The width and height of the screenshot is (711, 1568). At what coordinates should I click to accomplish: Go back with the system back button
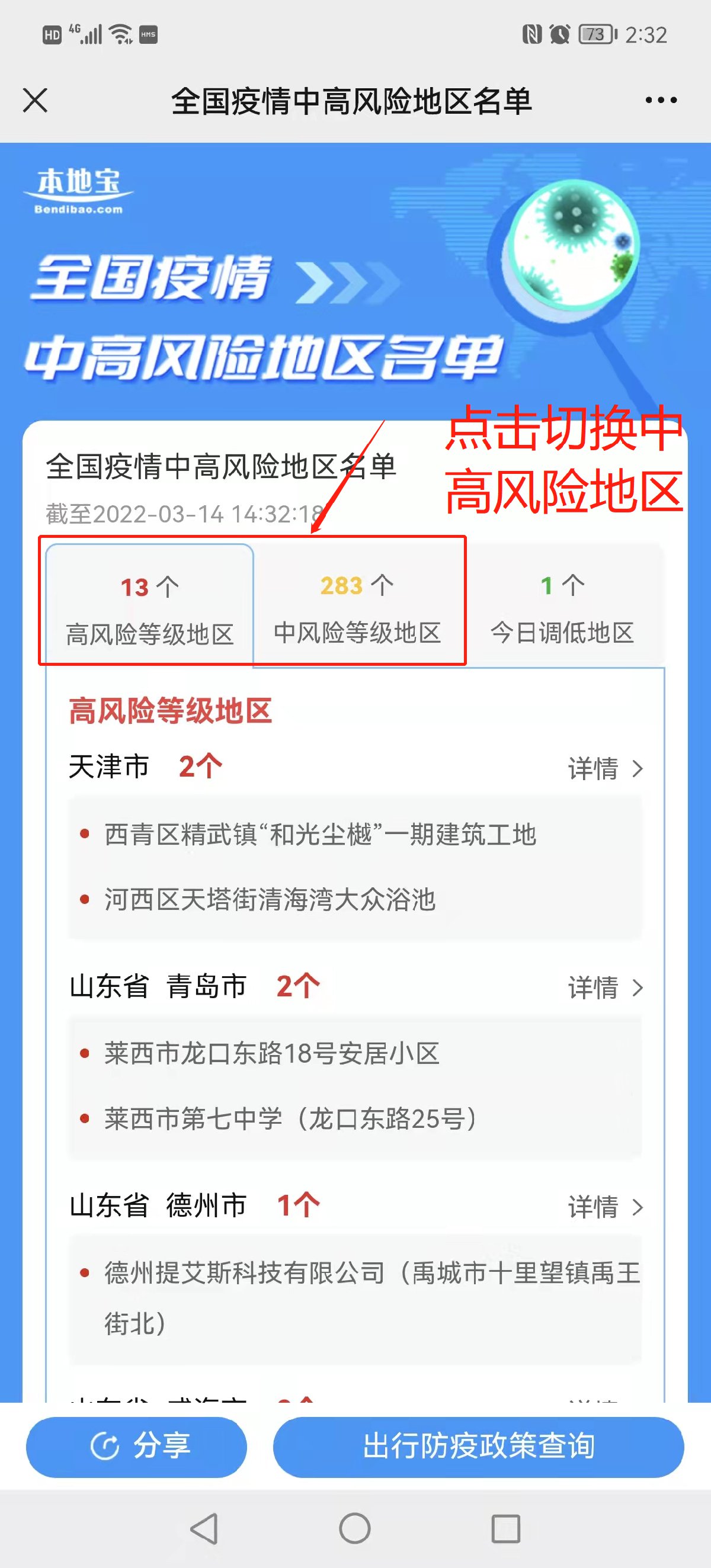(x=204, y=1528)
